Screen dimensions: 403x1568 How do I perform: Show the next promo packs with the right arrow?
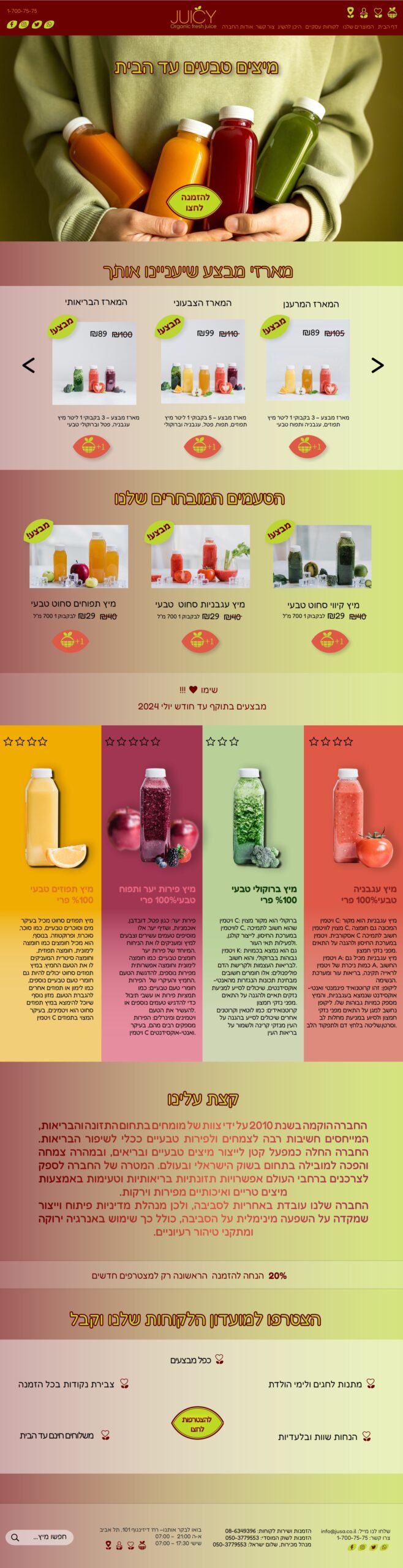(377, 365)
